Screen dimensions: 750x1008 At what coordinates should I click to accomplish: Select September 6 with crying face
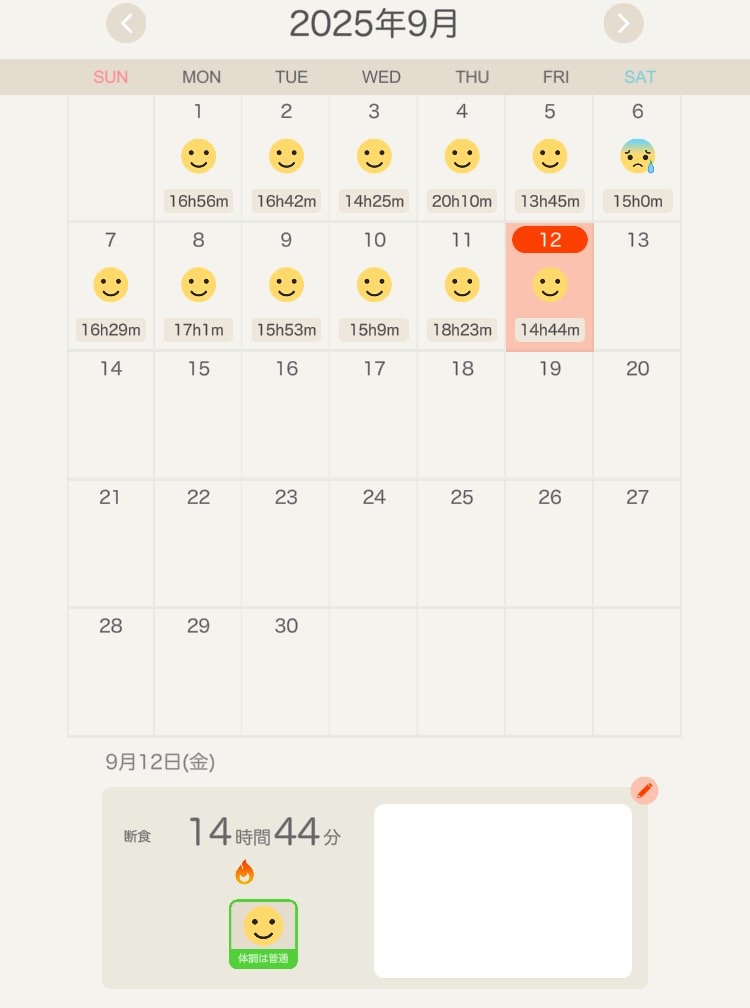(637, 158)
